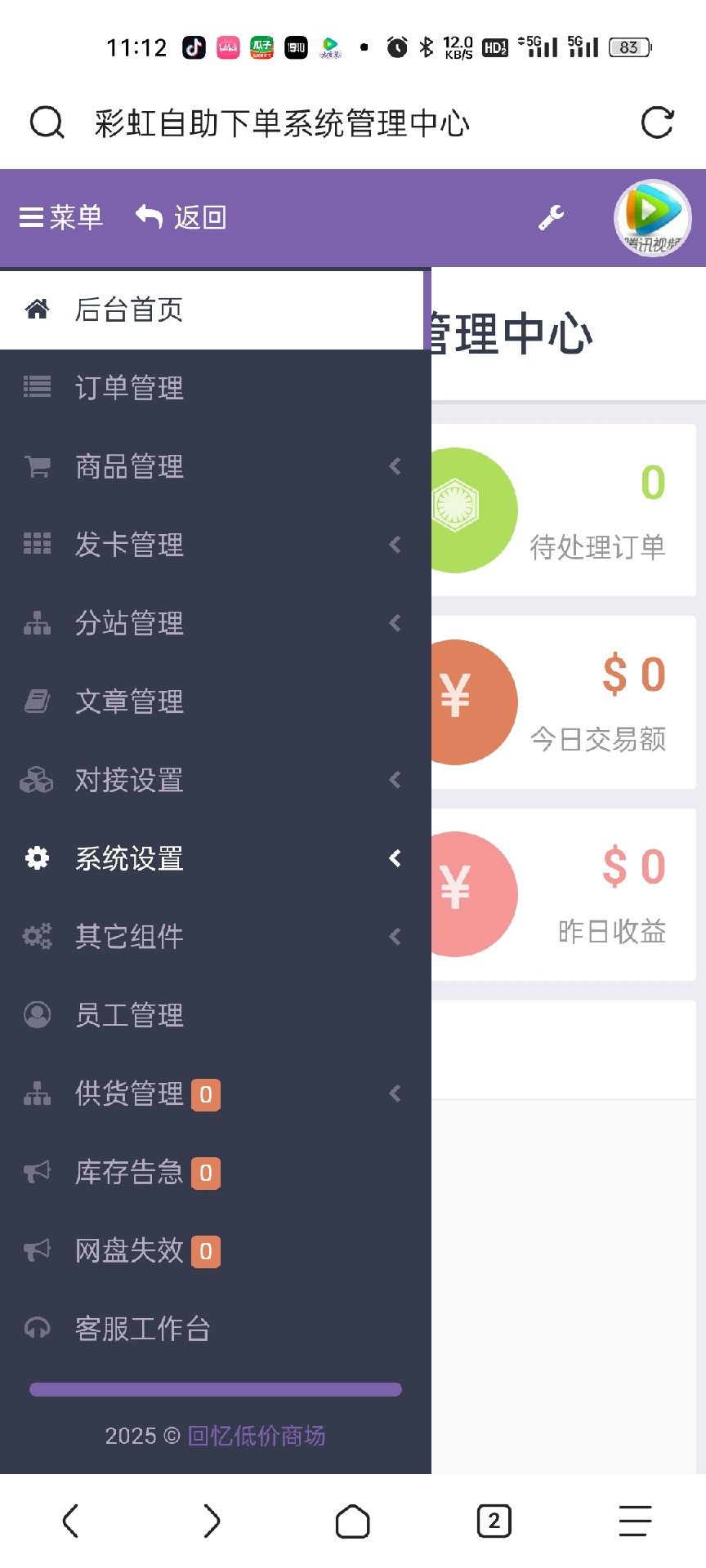706x1568 pixels.
Task: Follow the 回忆低价商场 footer link
Action: point(257,1436)
